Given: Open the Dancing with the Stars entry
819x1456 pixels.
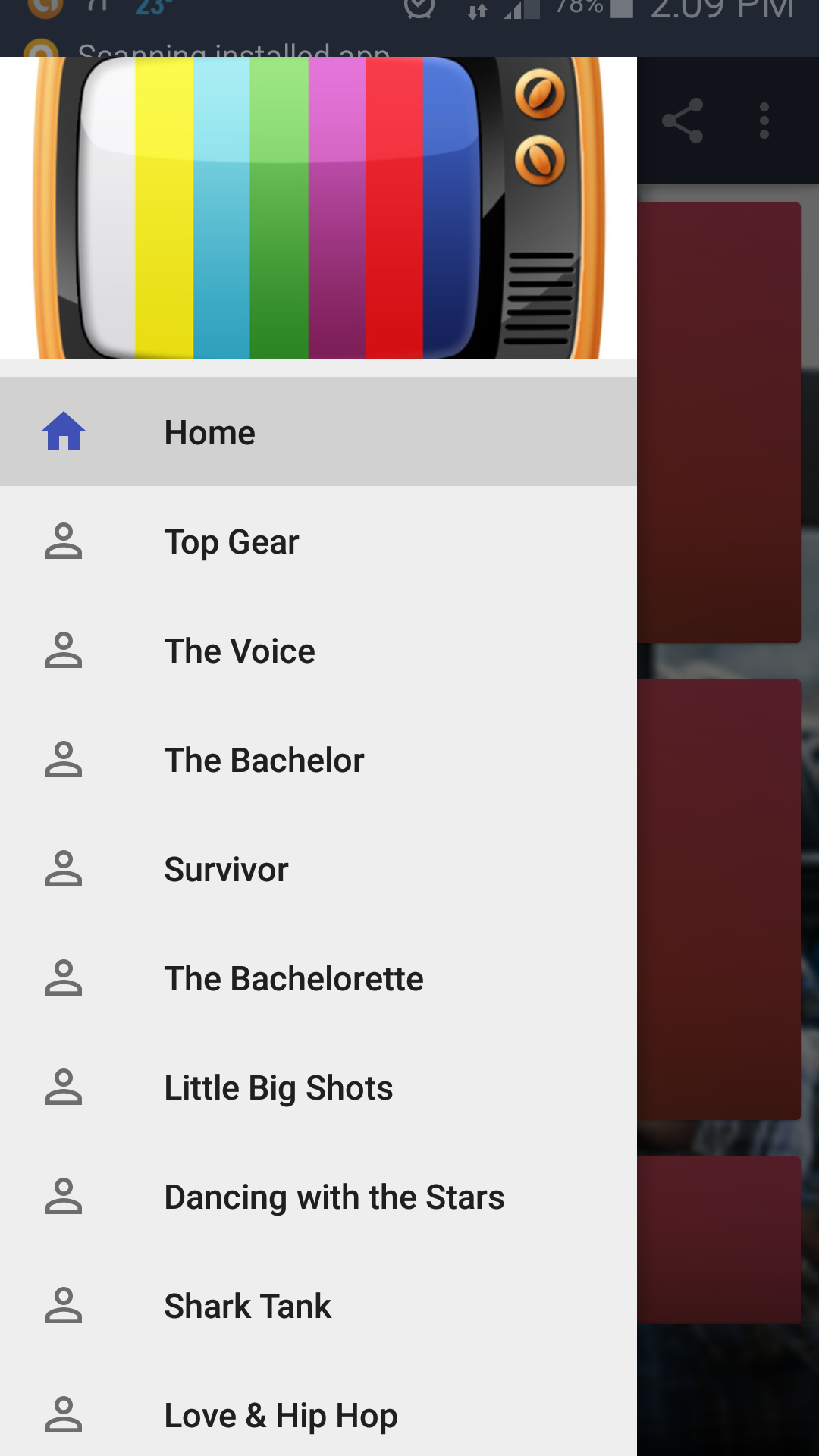Looking at the screenshot, I should click(x=334, y=1196).
